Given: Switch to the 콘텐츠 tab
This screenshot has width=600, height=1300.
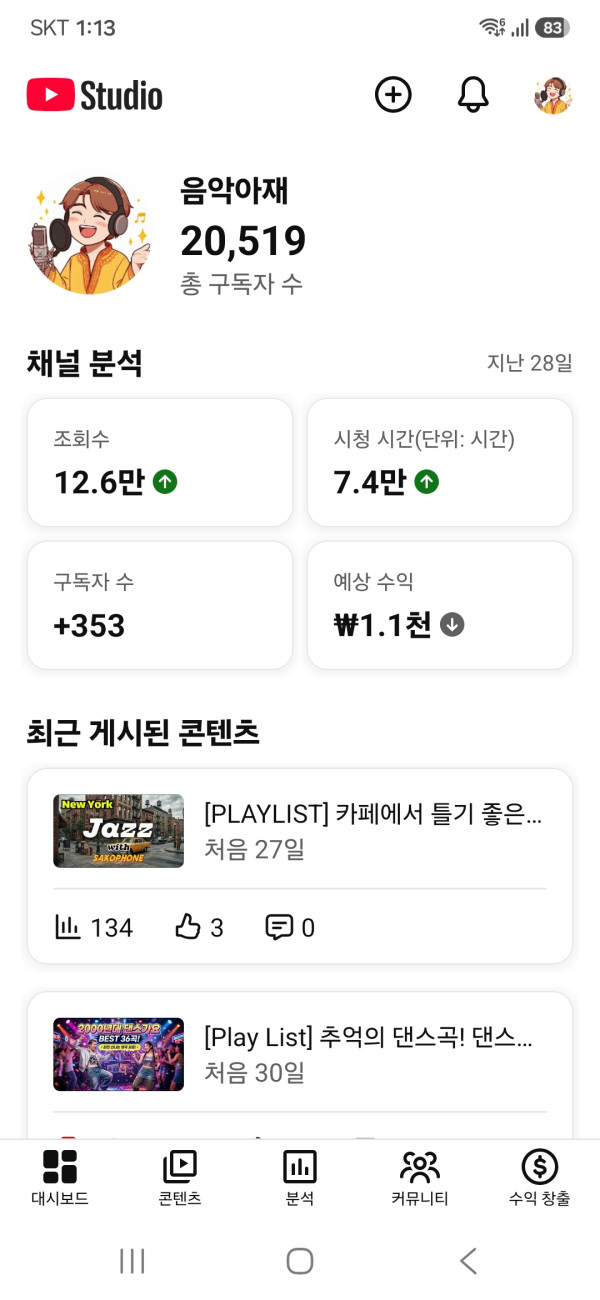Looking at the screenshot, I should click(180, 1178).
